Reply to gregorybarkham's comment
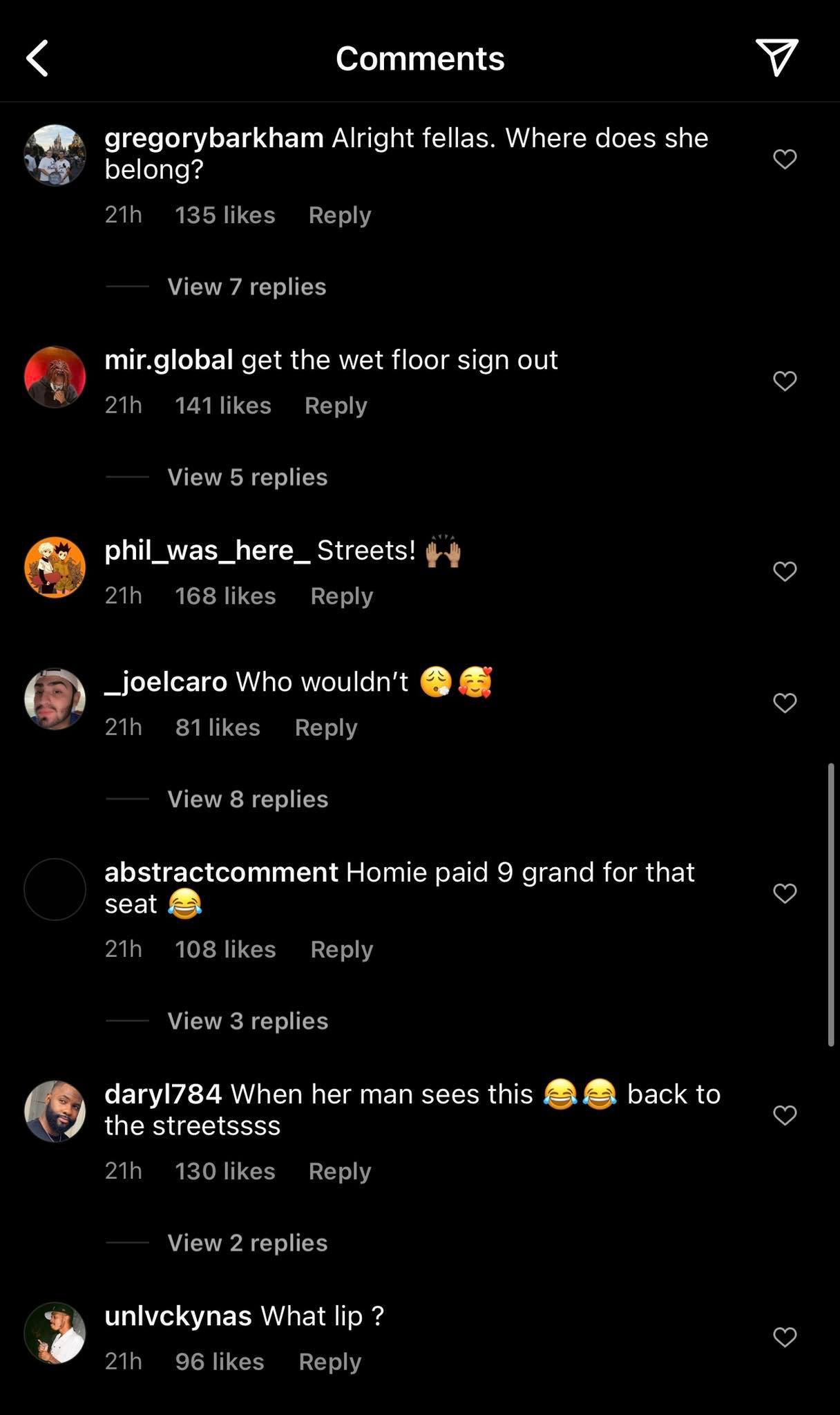840x1415 pixels. pos(339,215)
